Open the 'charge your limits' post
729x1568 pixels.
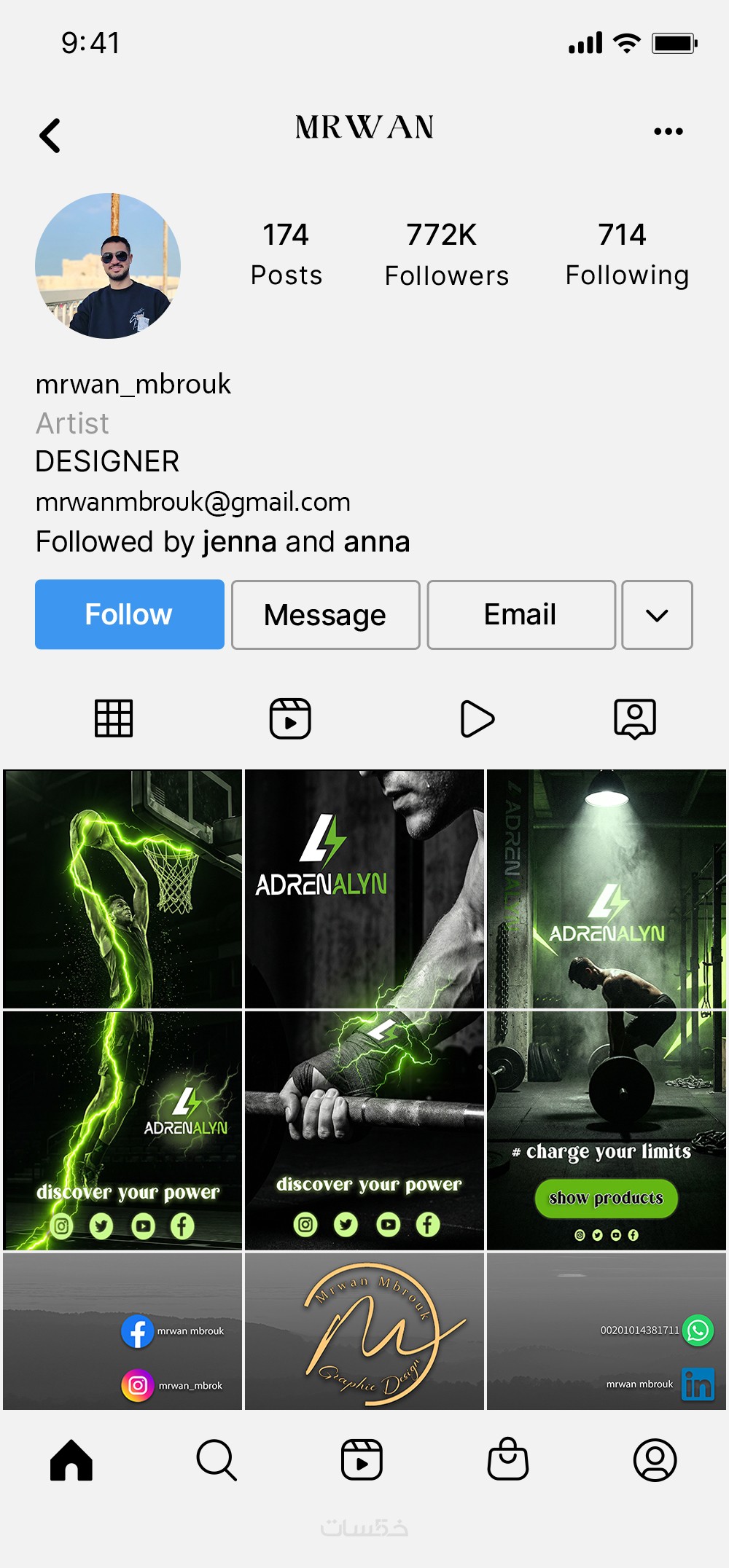tap(607, 1131)
